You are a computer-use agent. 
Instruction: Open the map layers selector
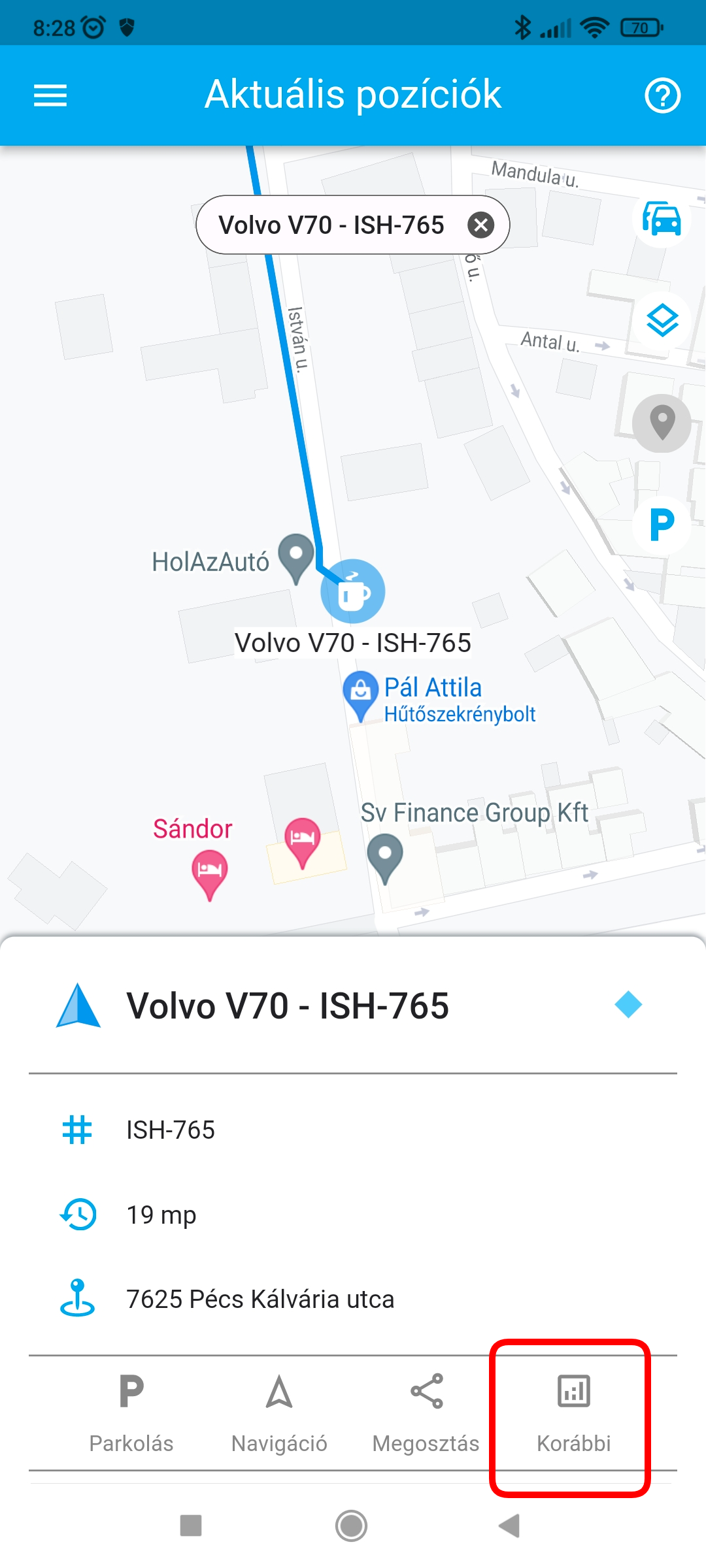(662, 321)
